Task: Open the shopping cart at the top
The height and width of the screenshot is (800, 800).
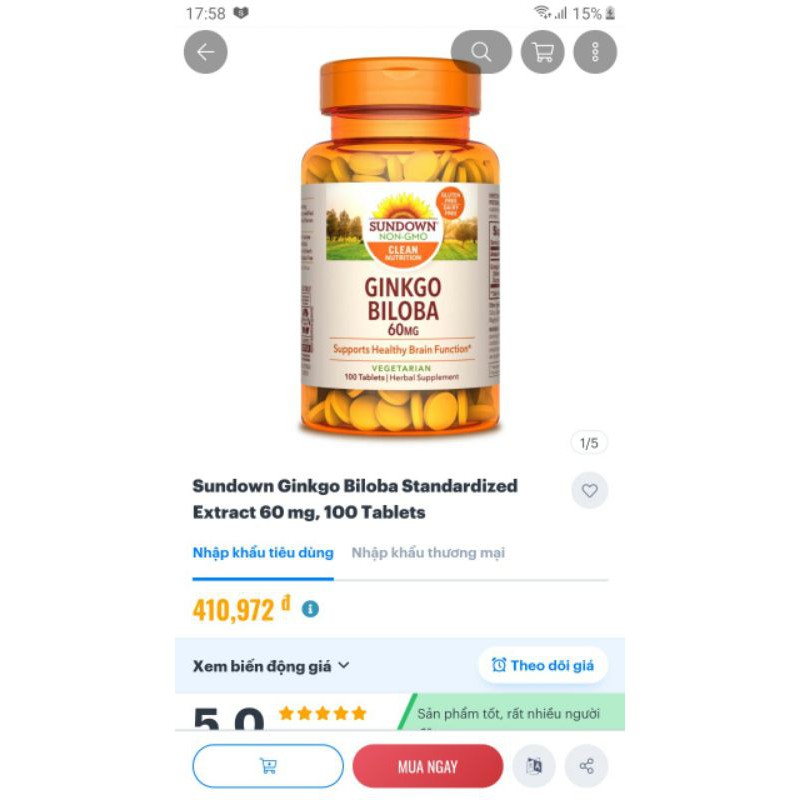Action: 543,52
